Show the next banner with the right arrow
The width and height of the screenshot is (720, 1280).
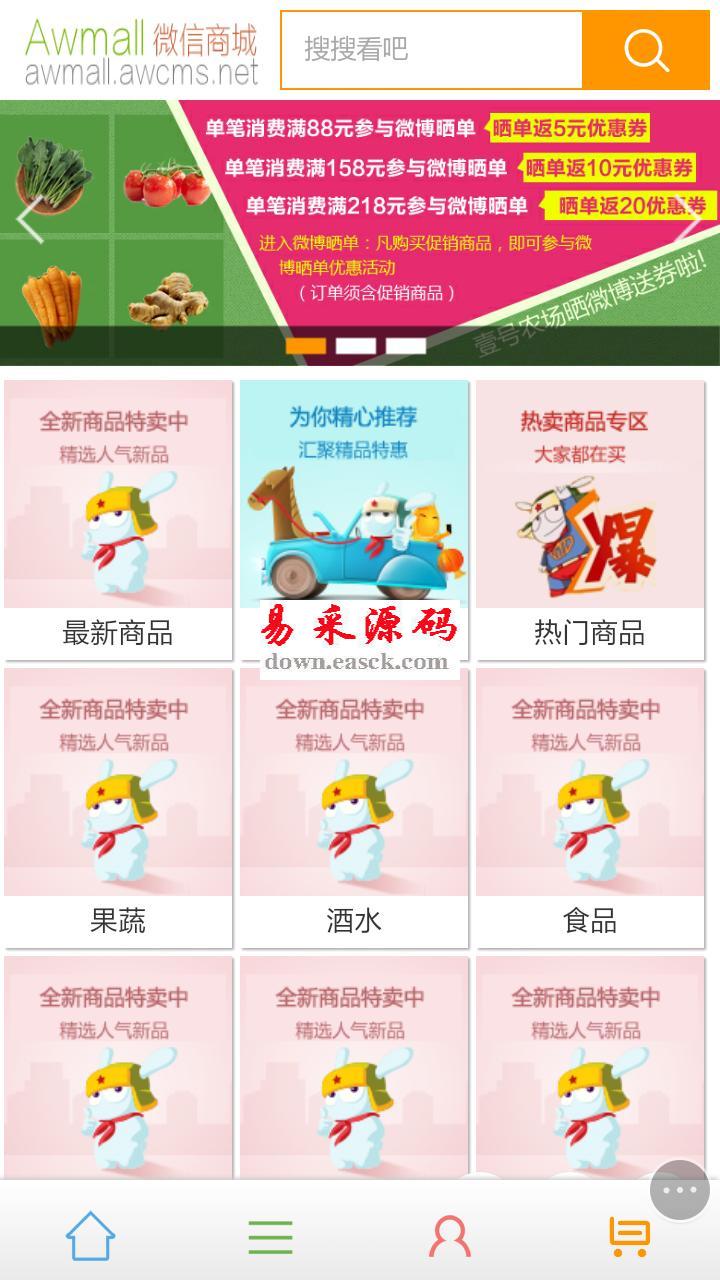[x=690, y=220]
